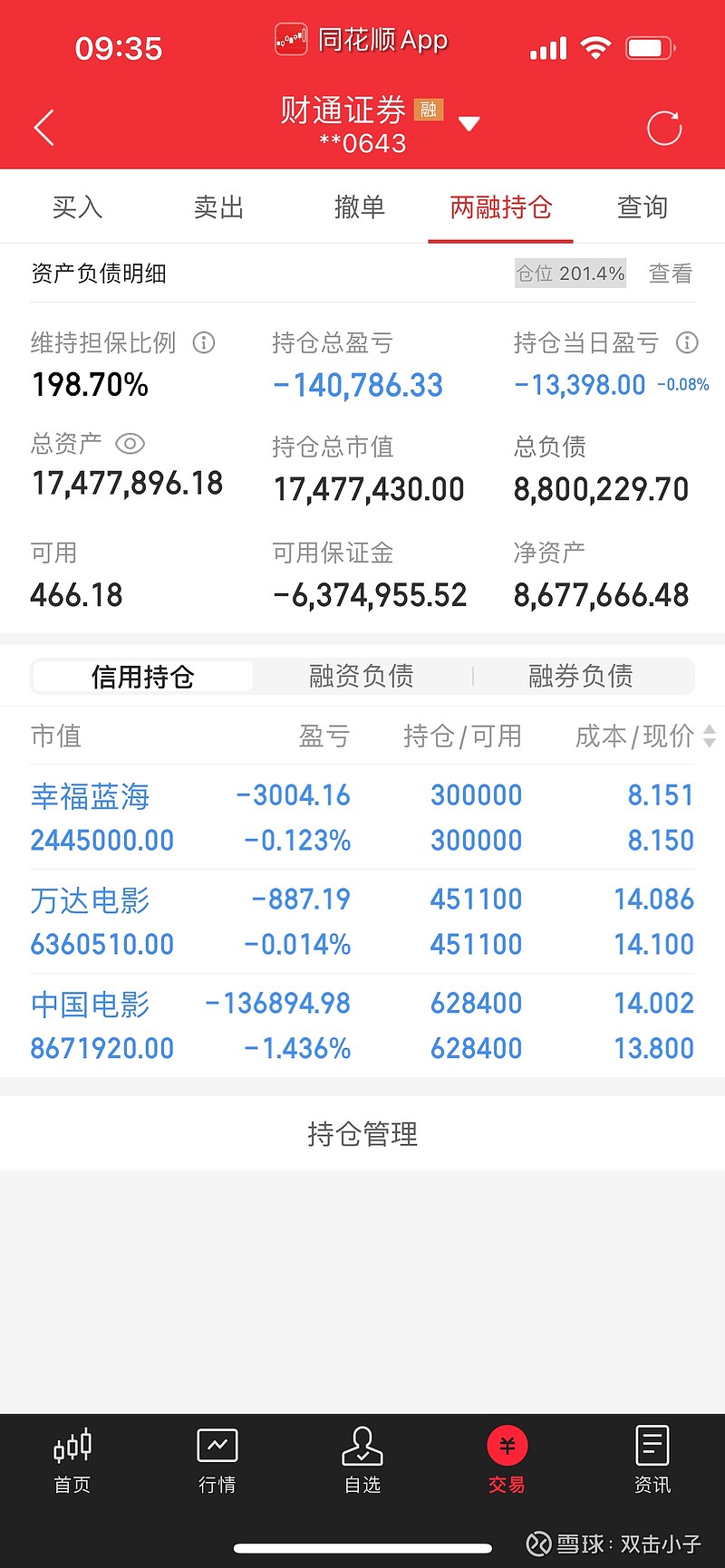
Task: Go back using the top-left arrow
Action: pyautogui.click(x=44, y=128)
